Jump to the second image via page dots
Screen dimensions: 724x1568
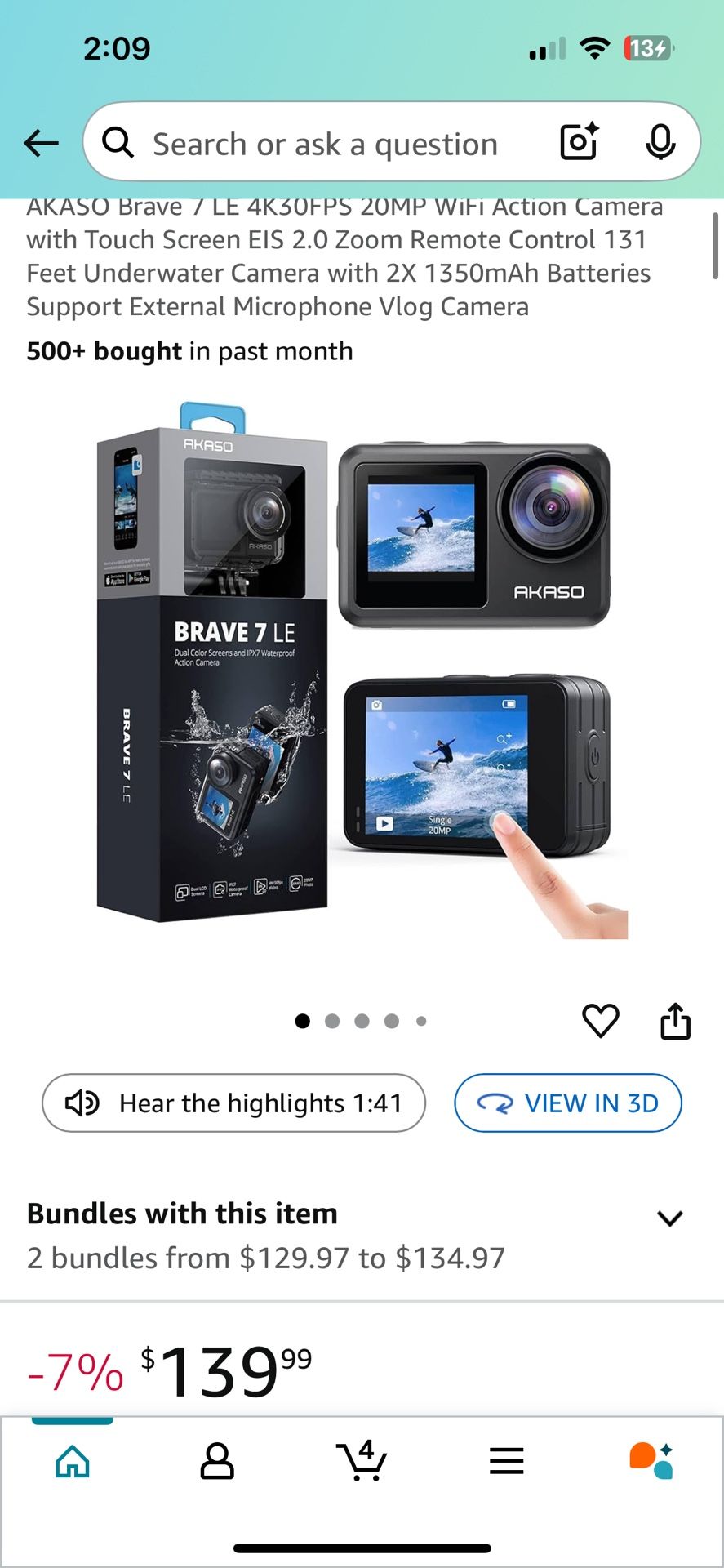tap(332, 1021)
